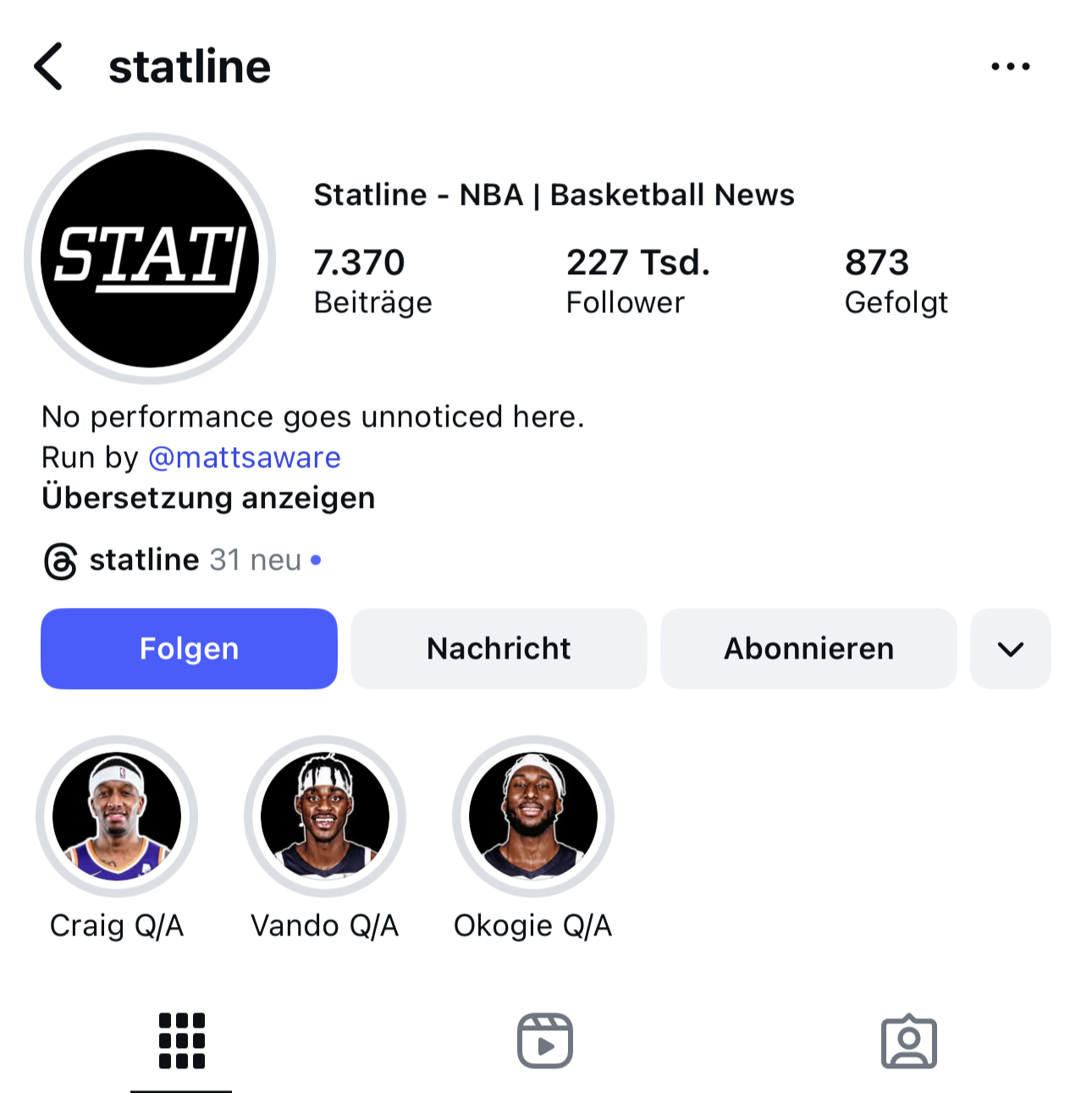
Task: Switch to the tagged posts tab
Action: tap(908, 1041)
